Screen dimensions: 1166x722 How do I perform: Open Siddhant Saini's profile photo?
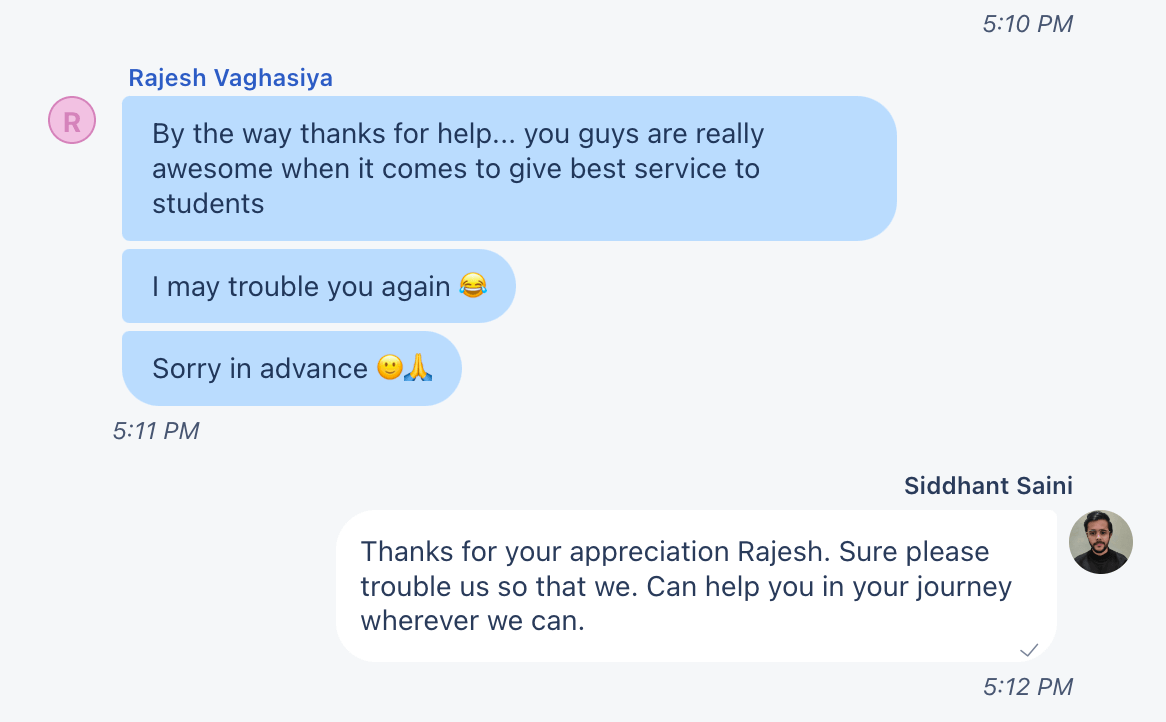pos(1100,542)
